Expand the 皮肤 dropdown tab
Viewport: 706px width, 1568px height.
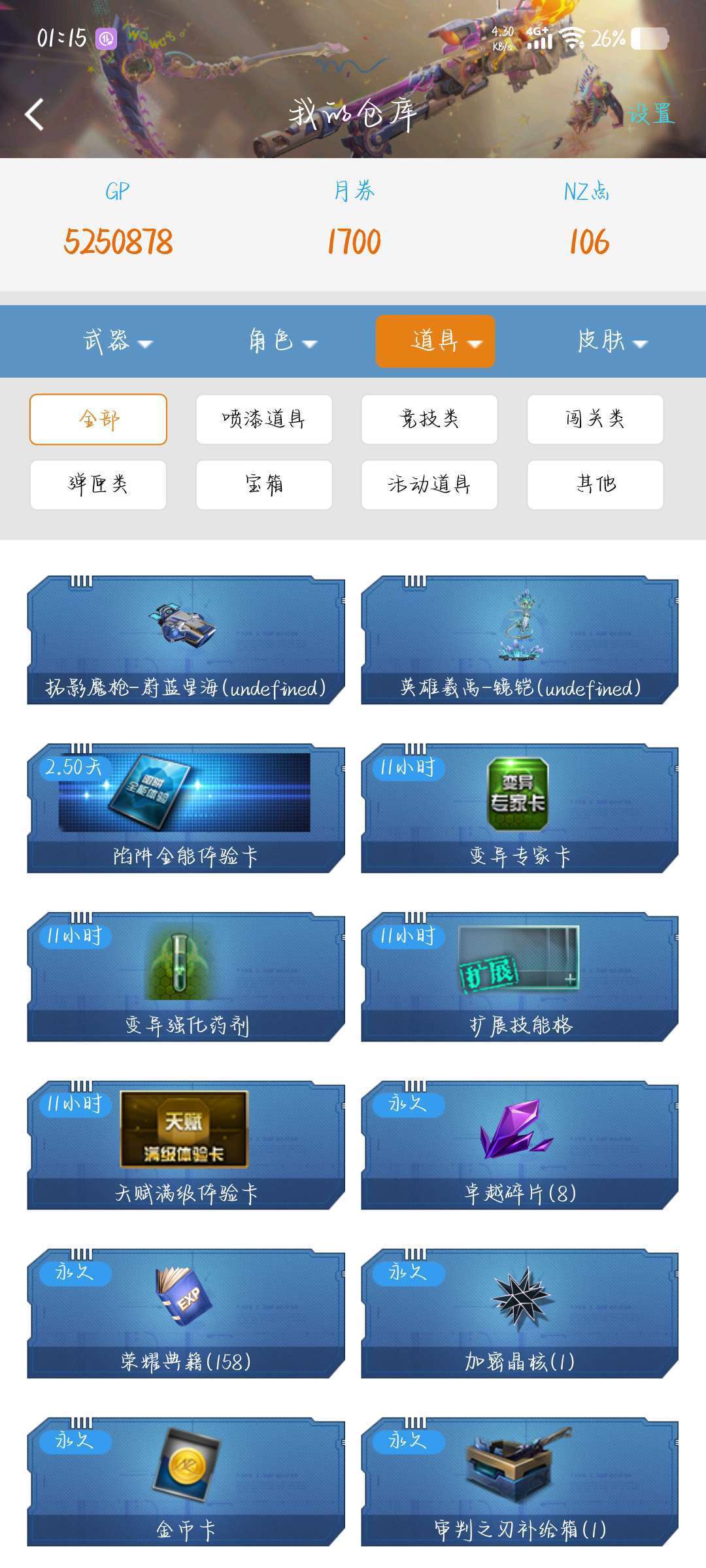(x=612, y=341)
